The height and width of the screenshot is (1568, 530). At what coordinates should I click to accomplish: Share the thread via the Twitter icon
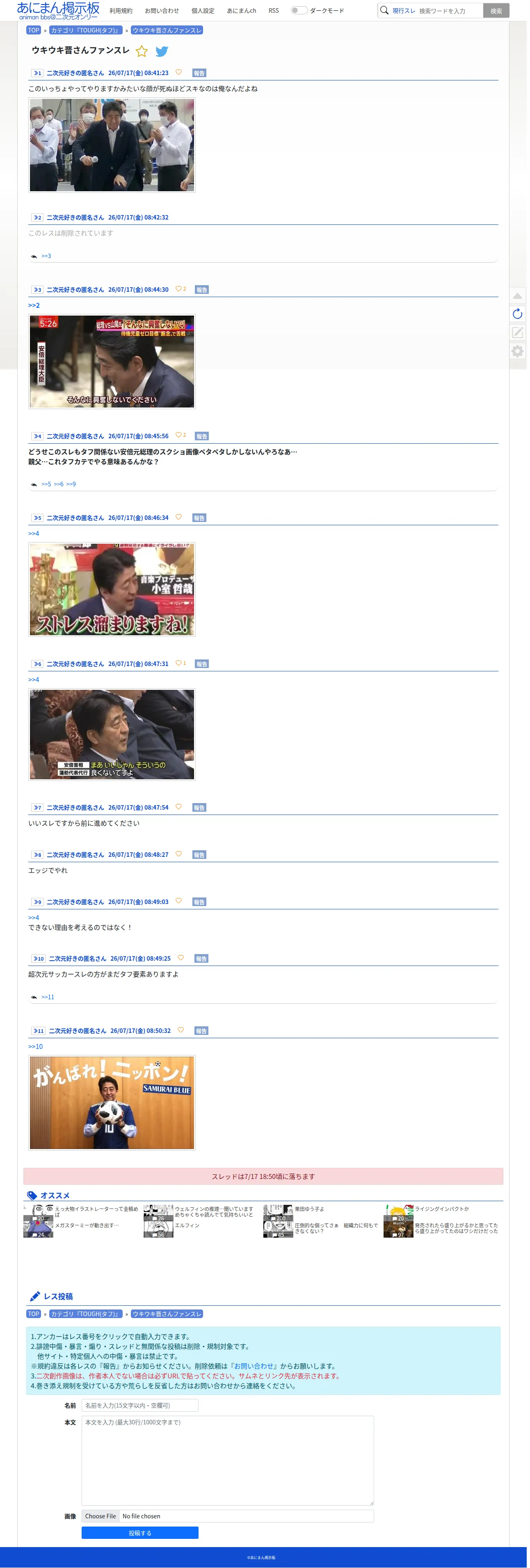[162, 51]
